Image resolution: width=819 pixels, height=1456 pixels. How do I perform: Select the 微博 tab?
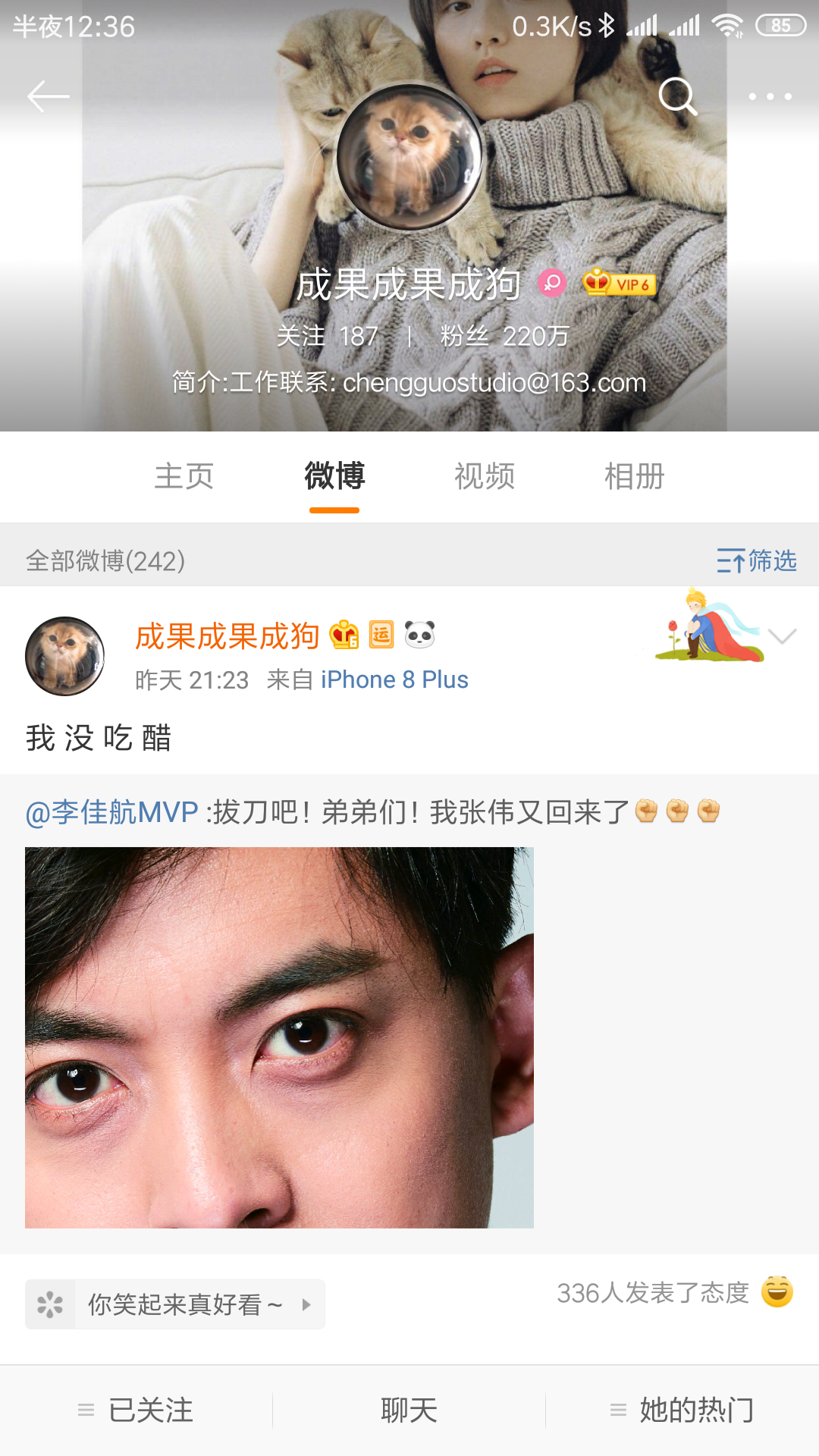click(x=334, y=476)
